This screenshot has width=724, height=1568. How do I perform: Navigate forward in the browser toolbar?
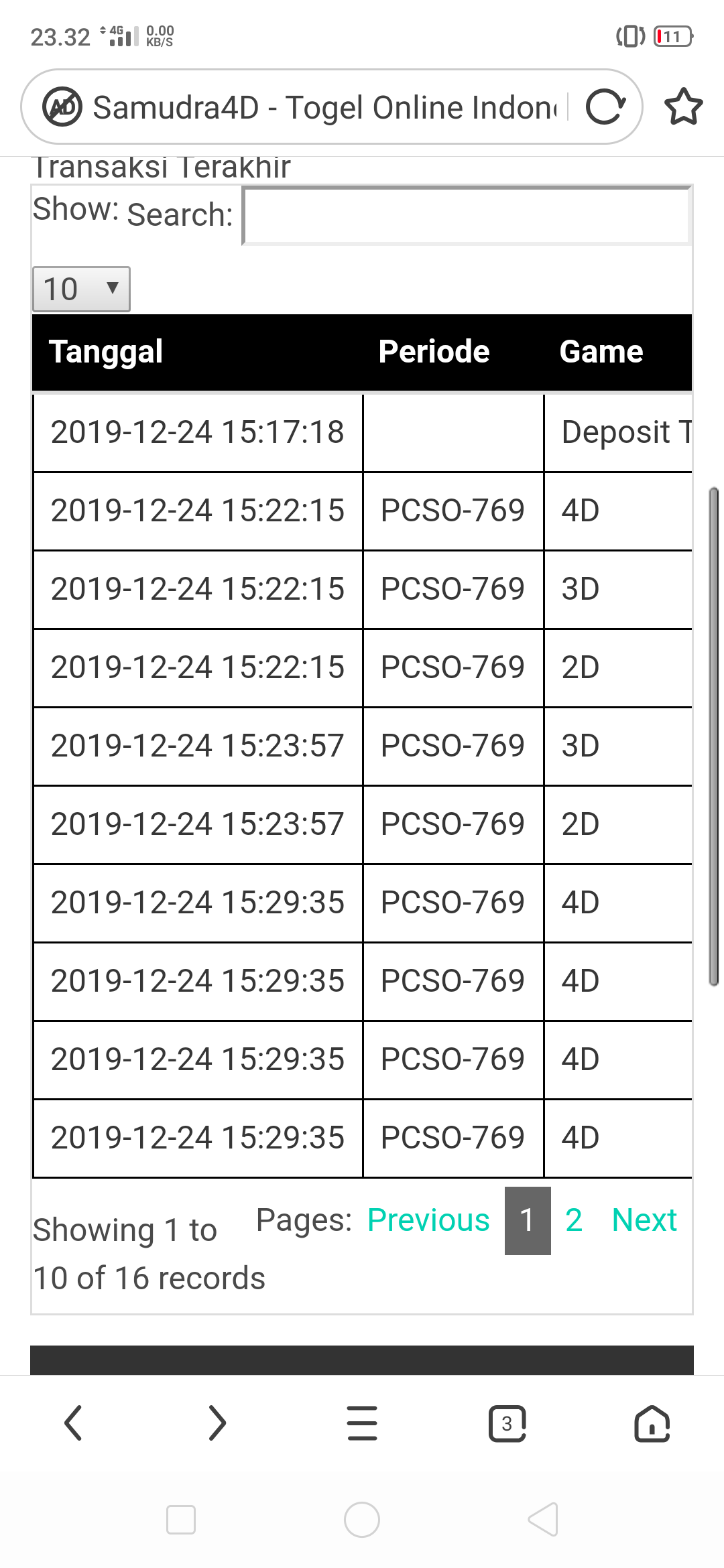tap(217, 1423)
